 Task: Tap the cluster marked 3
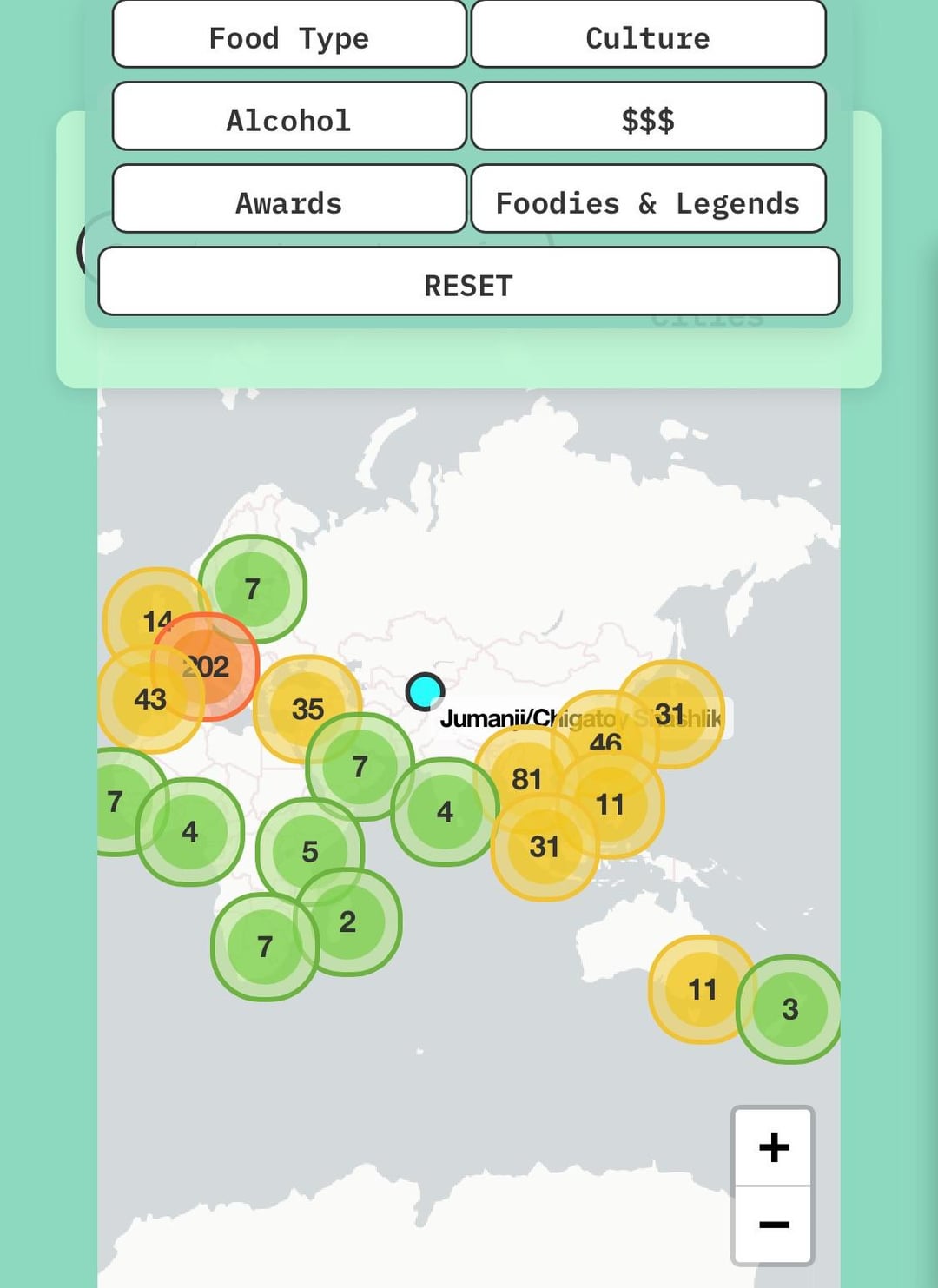(x=789, y=1009)
